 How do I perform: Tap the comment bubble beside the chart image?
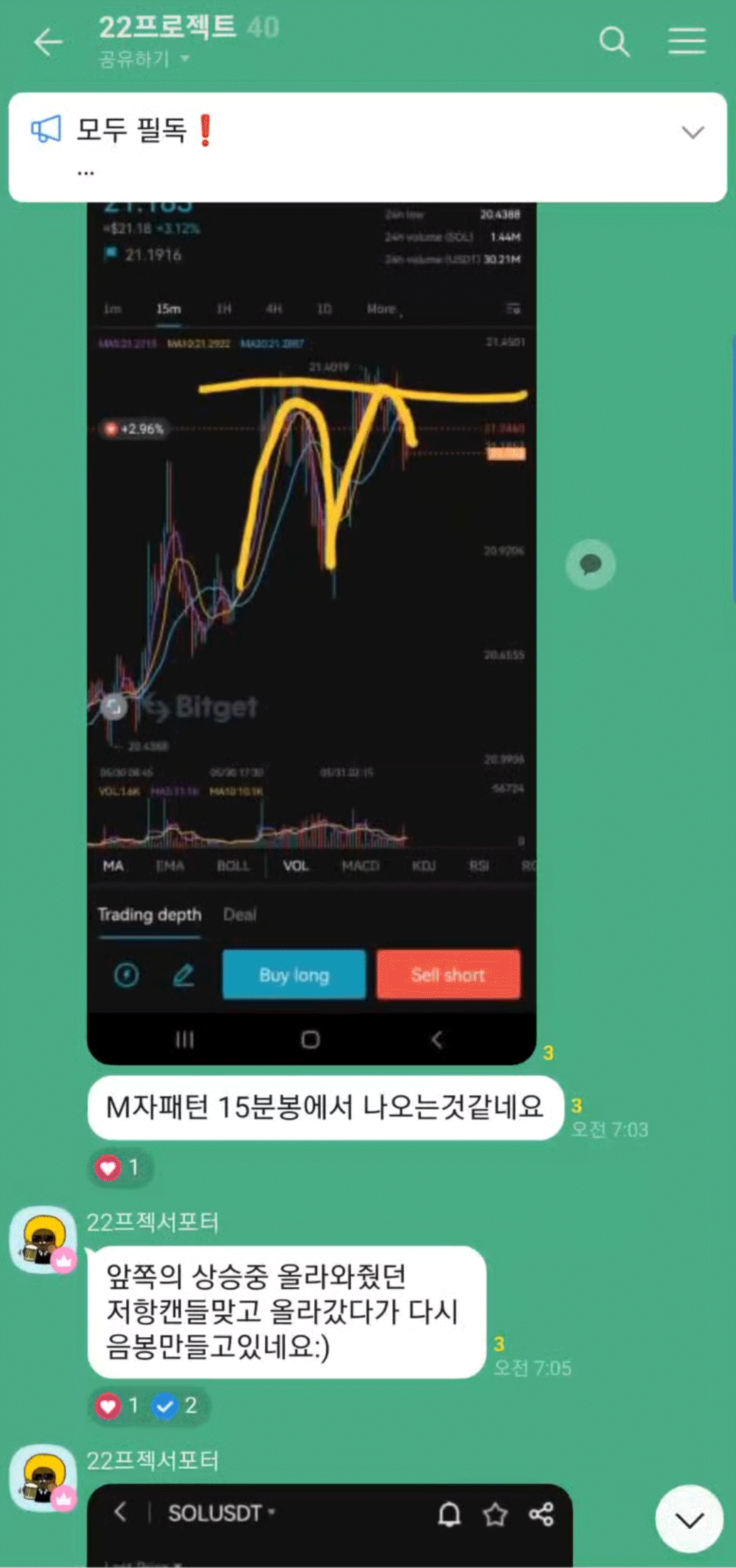590,564
